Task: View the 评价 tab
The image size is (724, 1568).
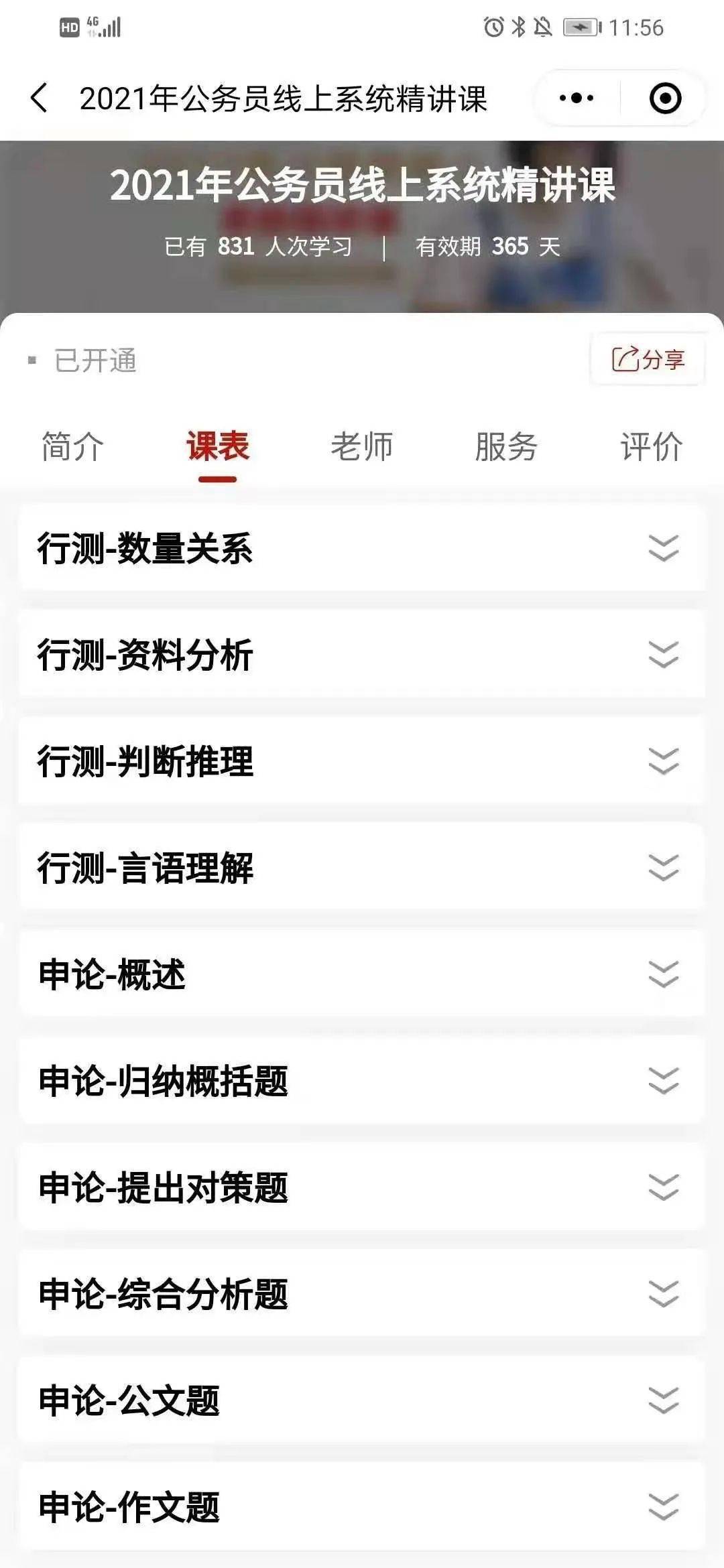Action: click(x=651, y=447)
